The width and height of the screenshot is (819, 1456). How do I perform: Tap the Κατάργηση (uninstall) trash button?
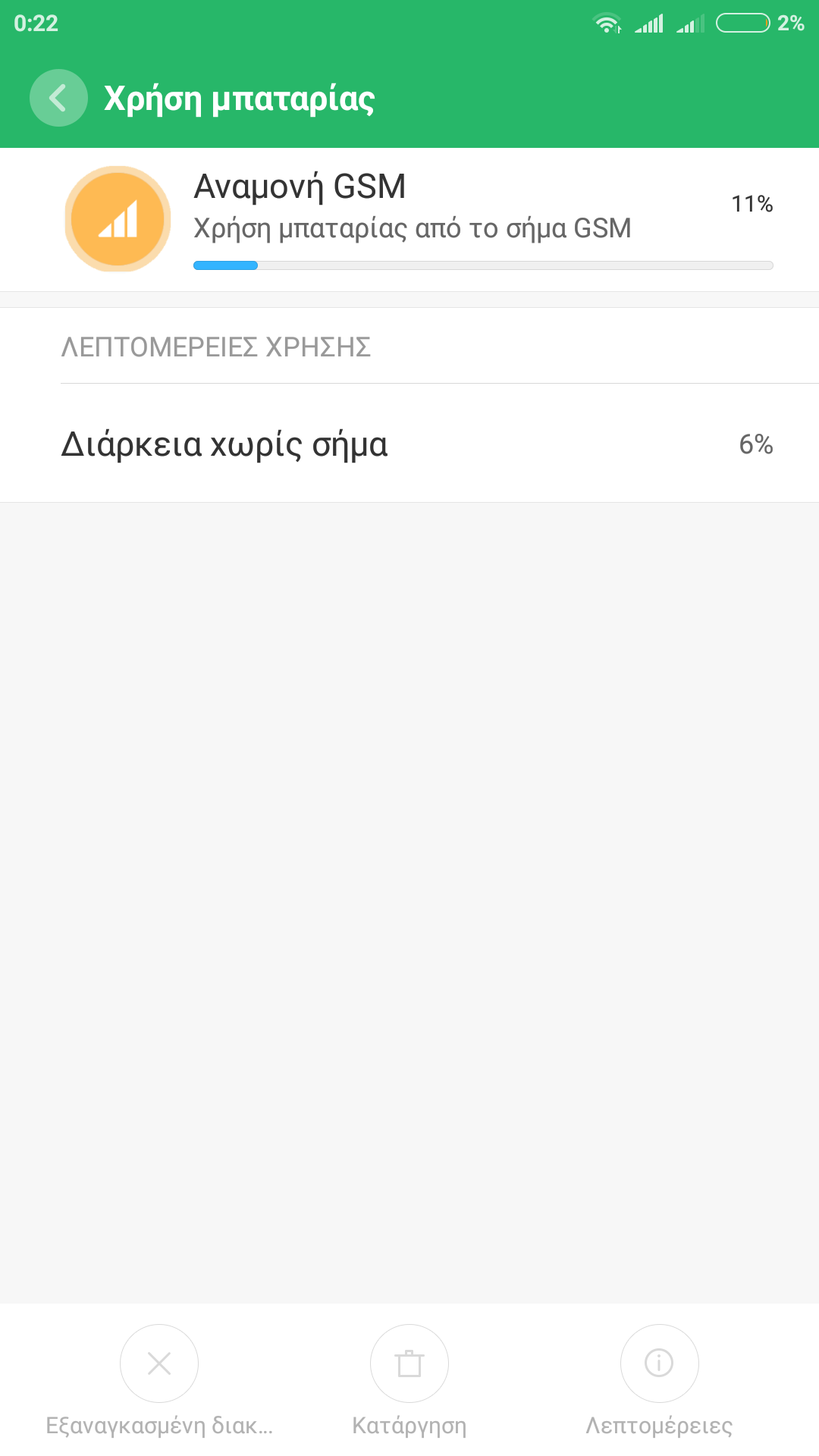(x=409, y=1363)
